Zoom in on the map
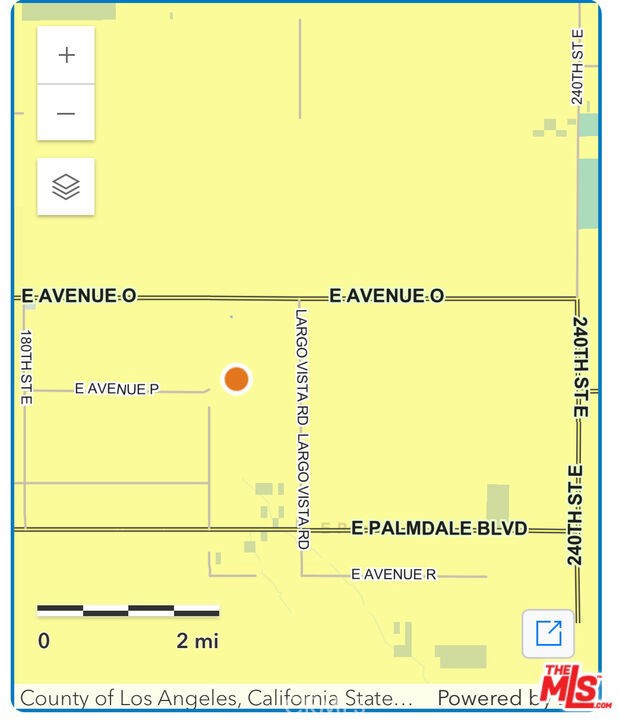 point(66,55)
